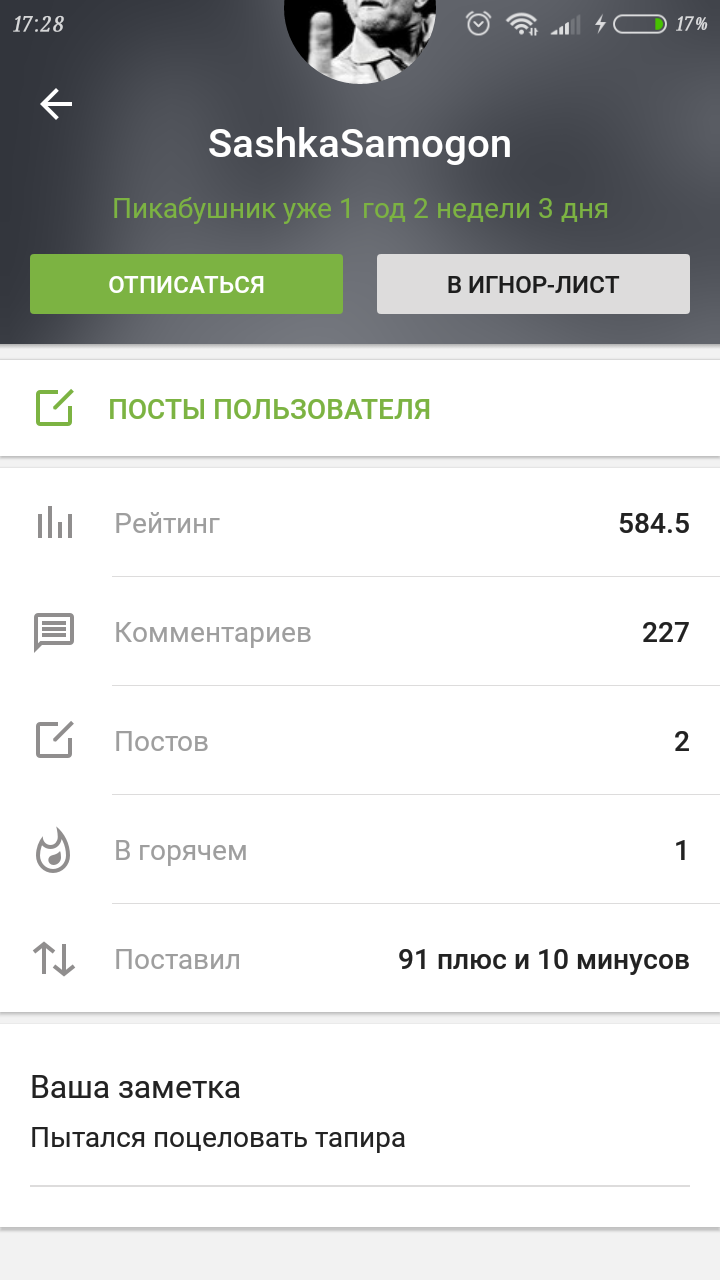Tap the ОТПИСАТЬСЯ button to unsubscribe
Image resolution: width=720 pixels, height=1280 pixels.
tap(186, 284)
